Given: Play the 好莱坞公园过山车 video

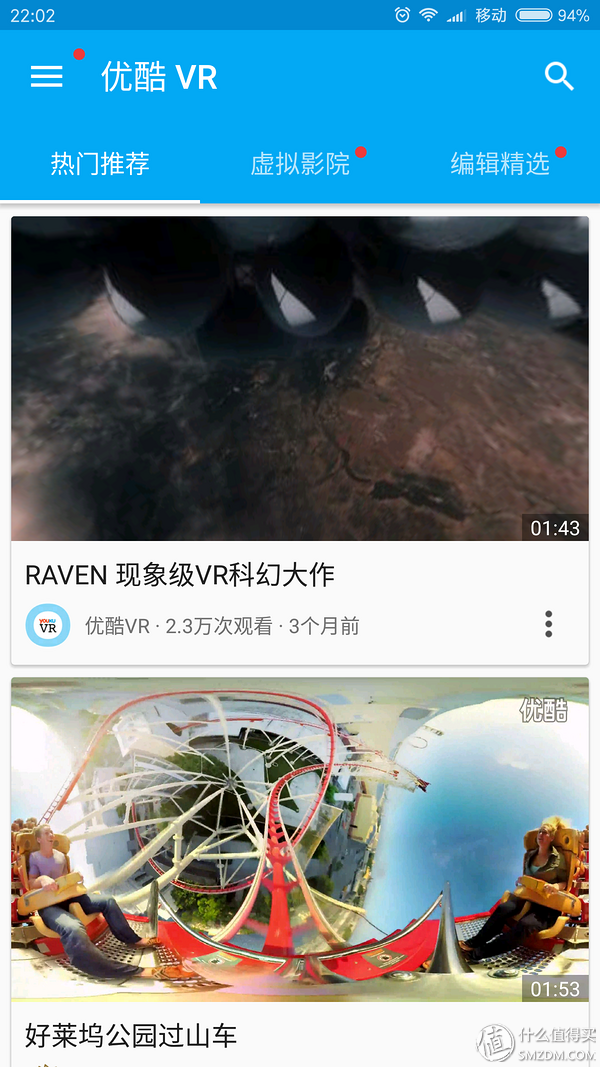Looking at the screenshot, I should (x=300, y=840).
